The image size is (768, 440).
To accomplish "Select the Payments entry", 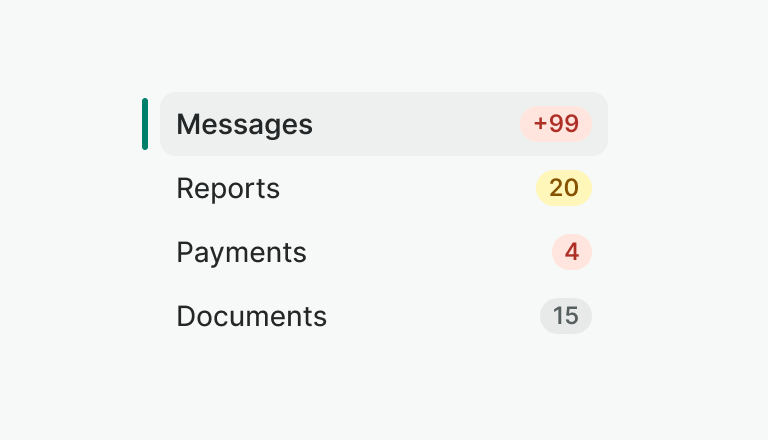I will pyautogui.click(x=242, y=252).
